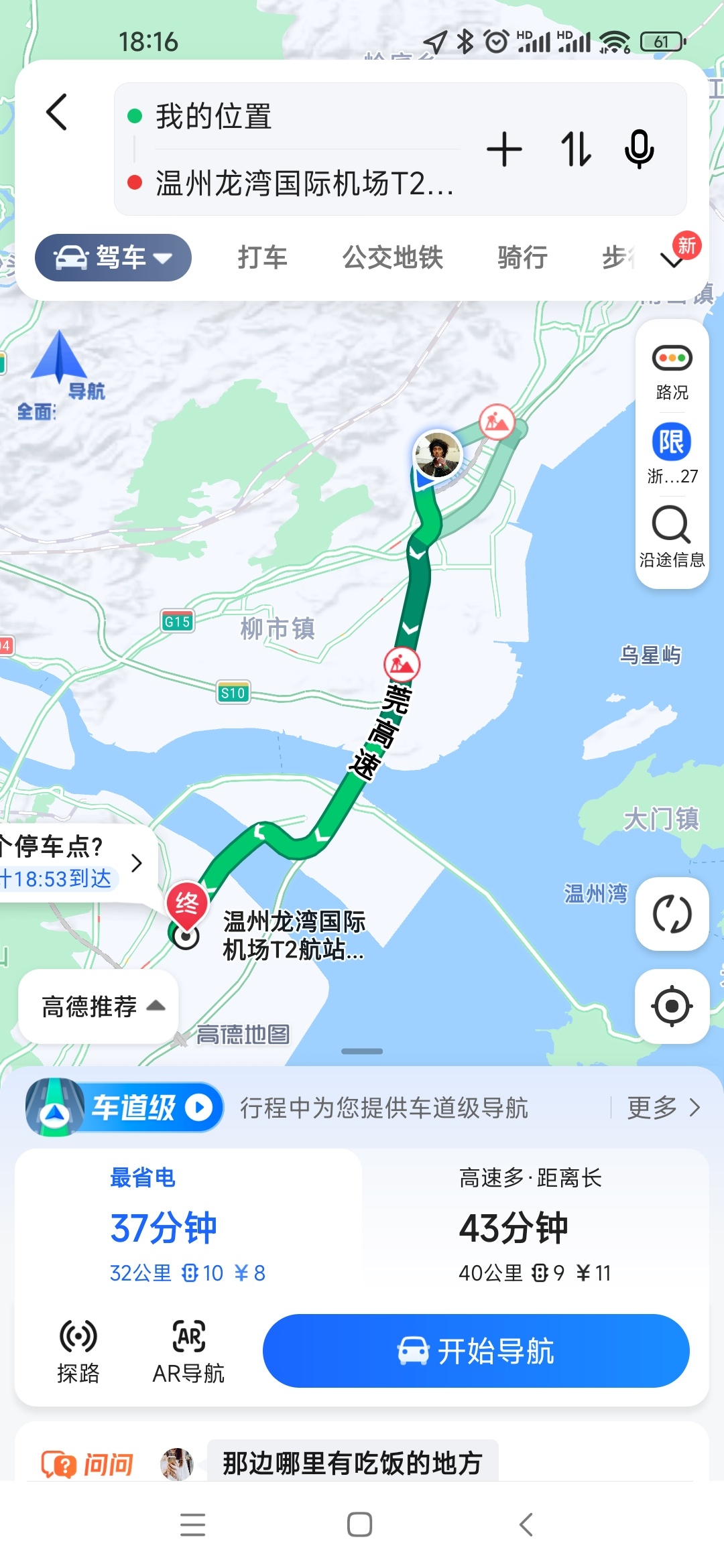Screen dimensions: 724x1568
Task: Search 沿途信息 along the route
Action: click(x=672, y=537)
